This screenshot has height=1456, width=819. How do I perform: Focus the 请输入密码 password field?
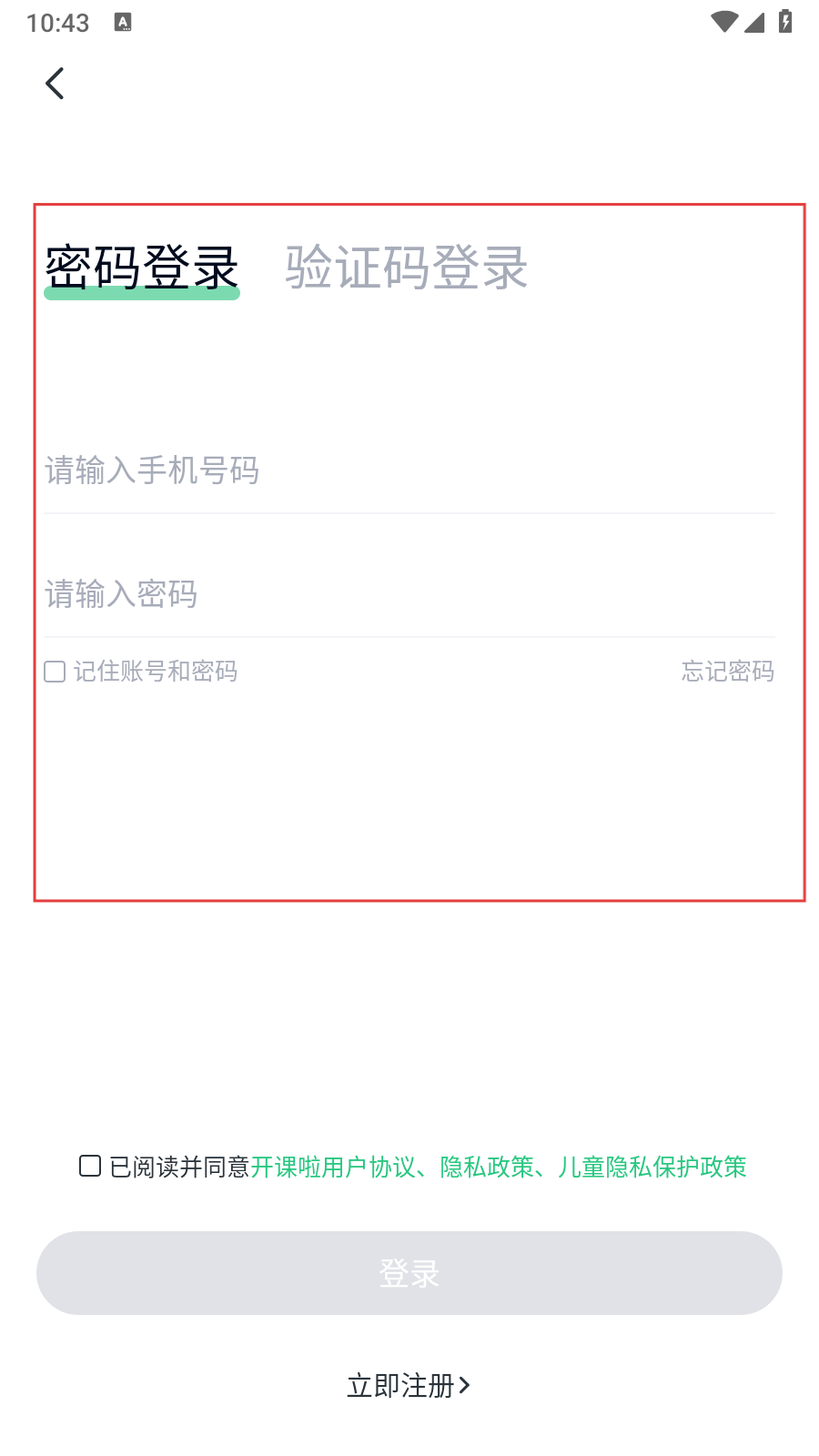[409, 595]
